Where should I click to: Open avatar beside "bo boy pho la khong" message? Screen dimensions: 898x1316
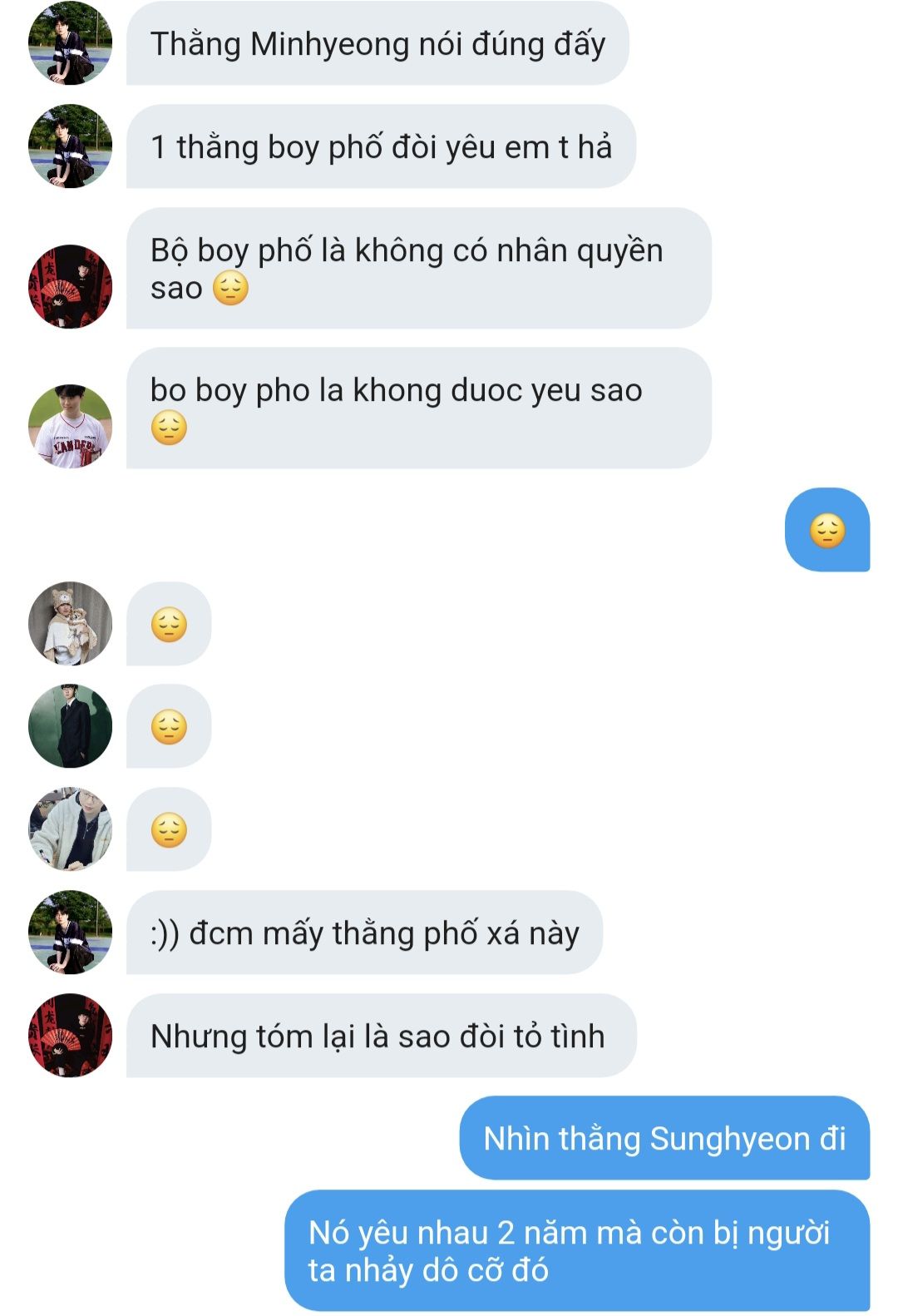click(x=70, y=426)
